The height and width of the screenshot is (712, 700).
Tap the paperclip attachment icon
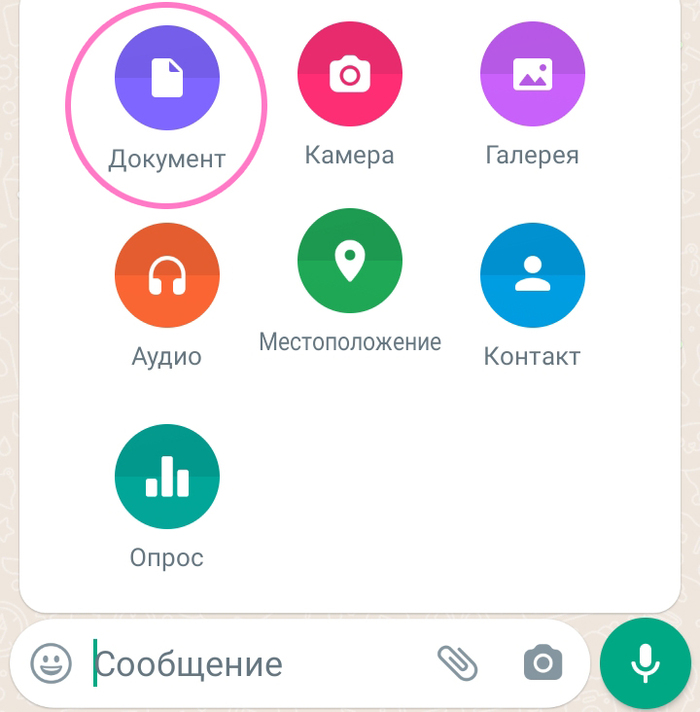pos(457,662)
